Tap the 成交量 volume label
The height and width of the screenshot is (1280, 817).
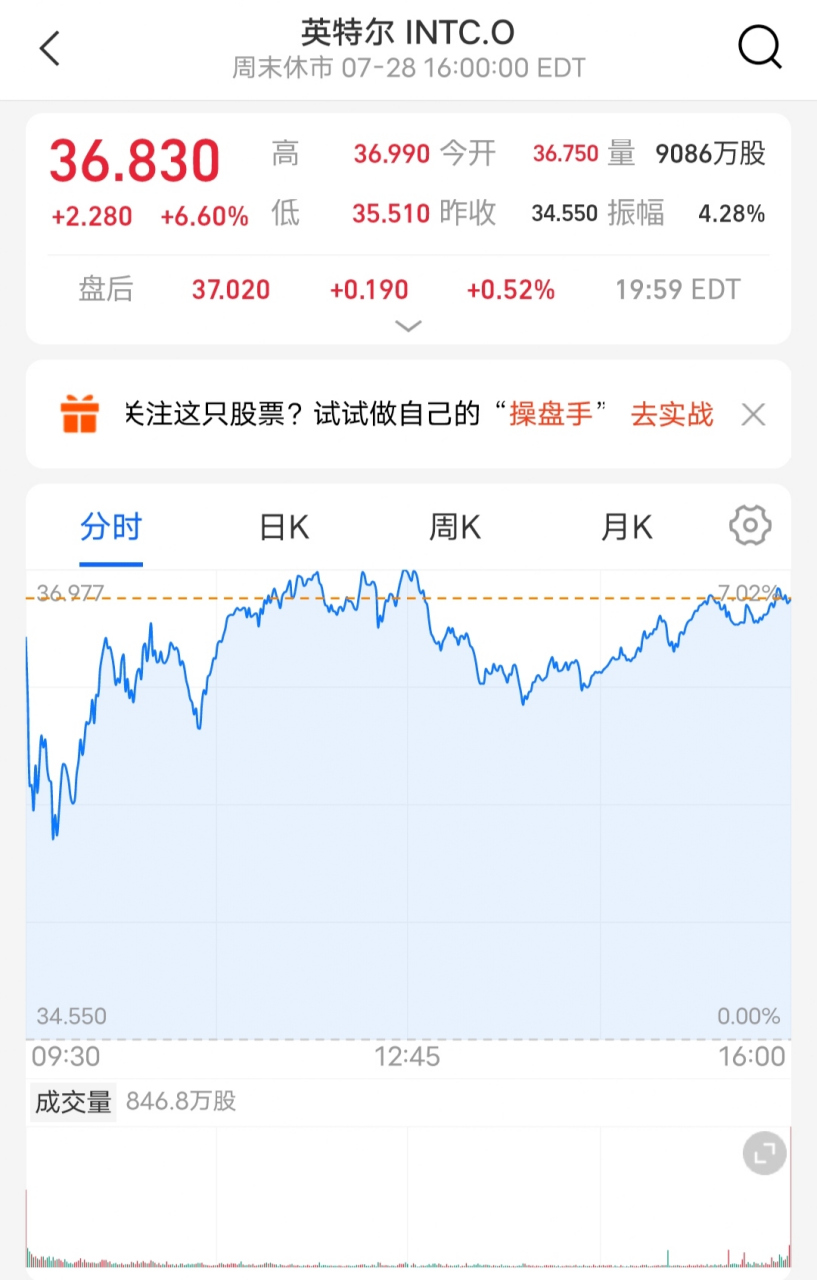pyautogui.click(x=72, y=1101)
